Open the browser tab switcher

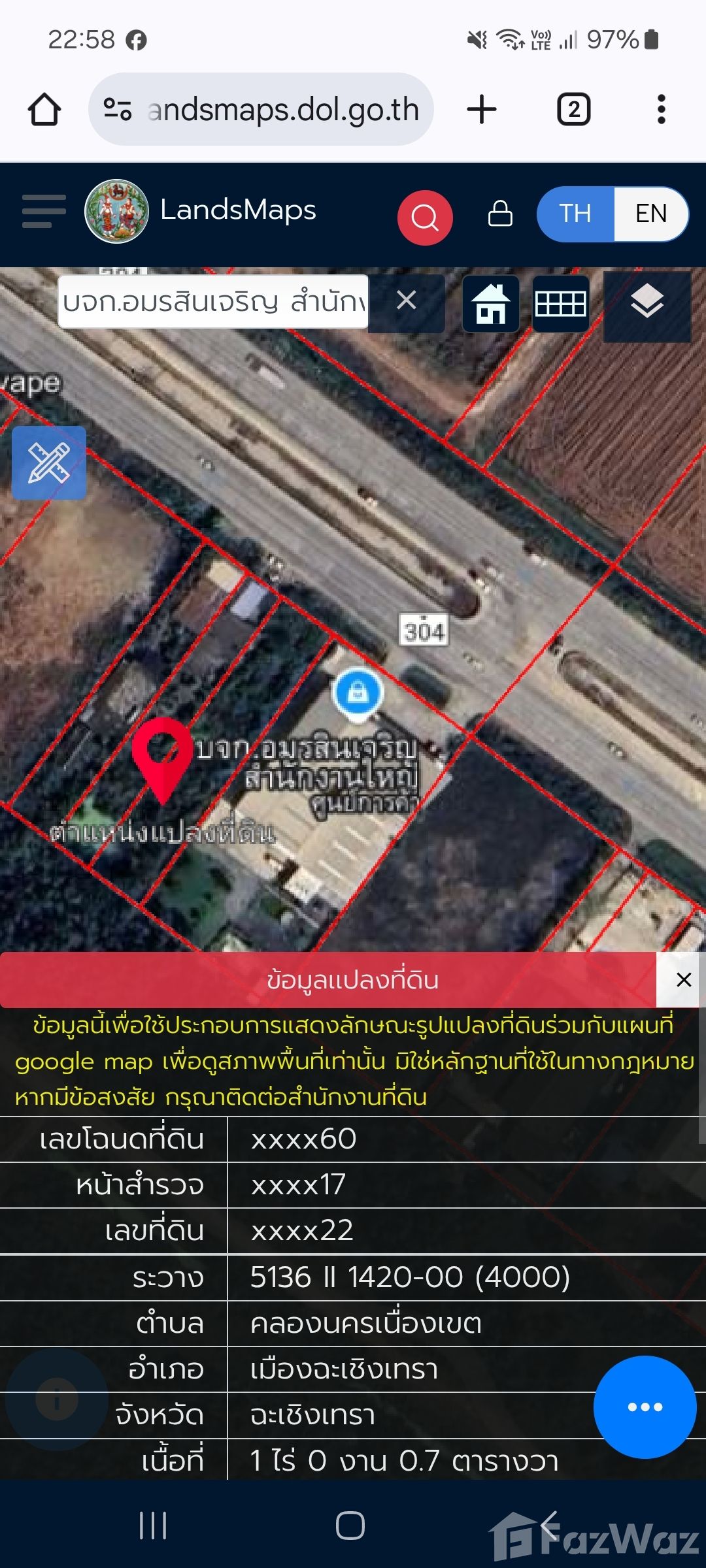click(x=573, y=109)
